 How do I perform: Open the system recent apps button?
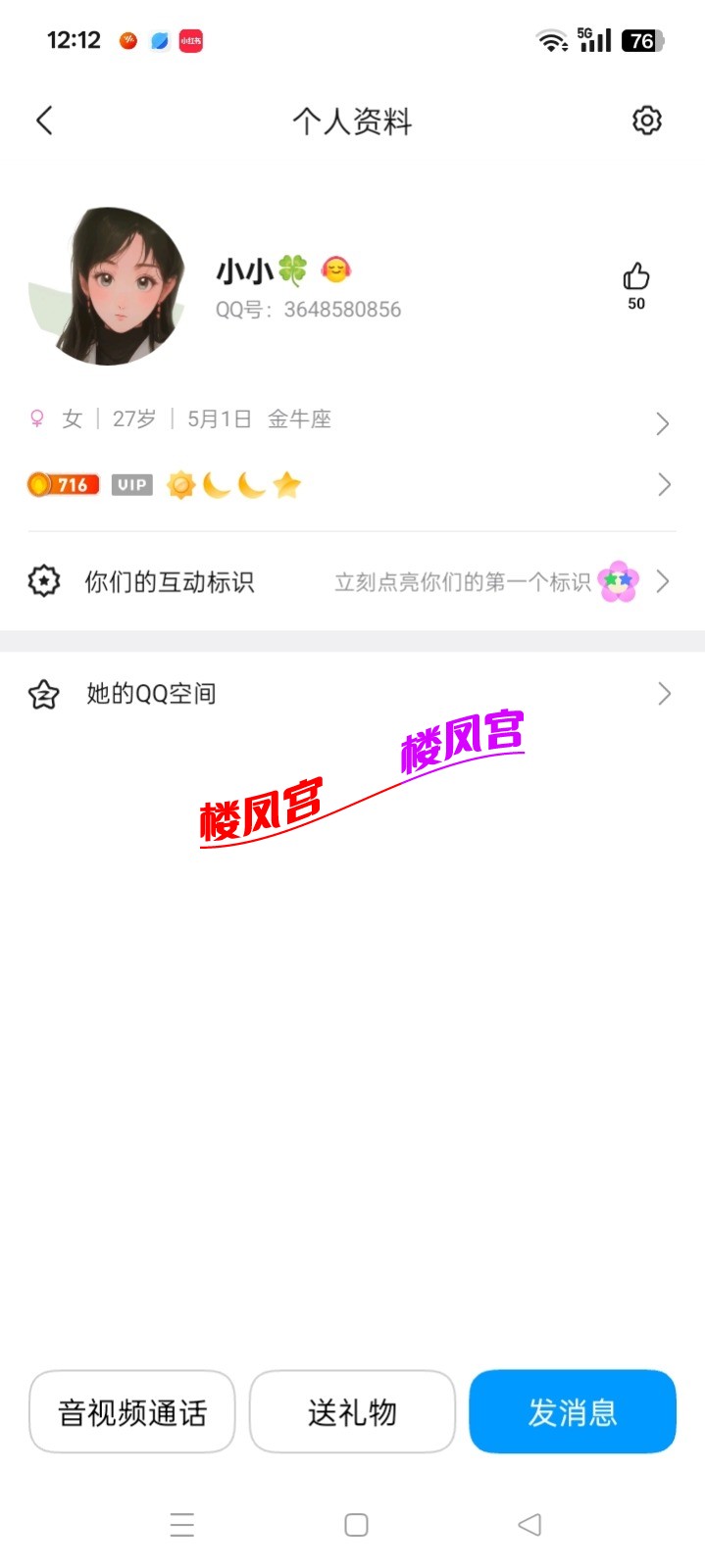(182, 1525)
